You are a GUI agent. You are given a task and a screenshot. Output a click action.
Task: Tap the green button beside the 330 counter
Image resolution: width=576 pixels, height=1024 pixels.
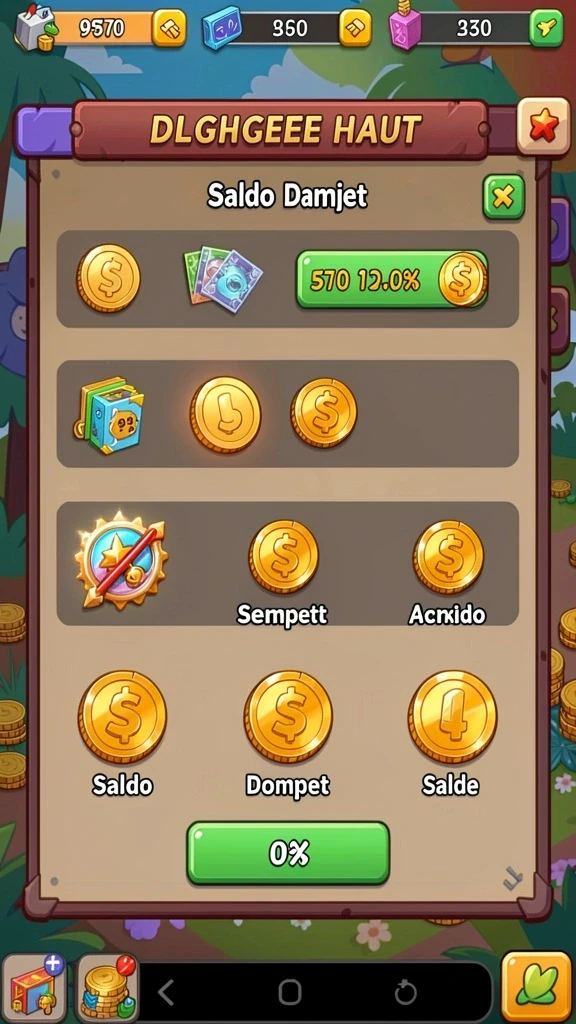[x=546, y=28]
